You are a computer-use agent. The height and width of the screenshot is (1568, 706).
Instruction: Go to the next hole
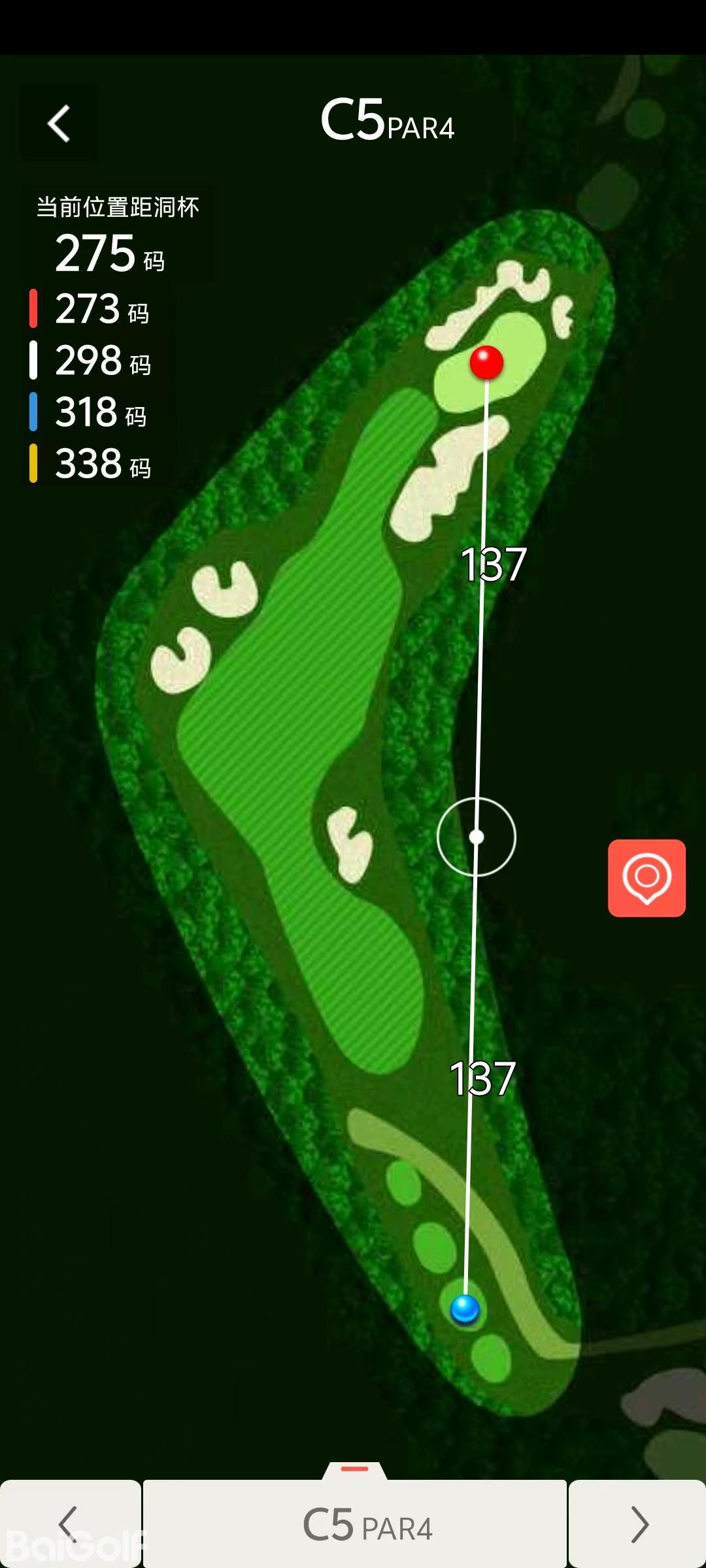pos(638,1524)
